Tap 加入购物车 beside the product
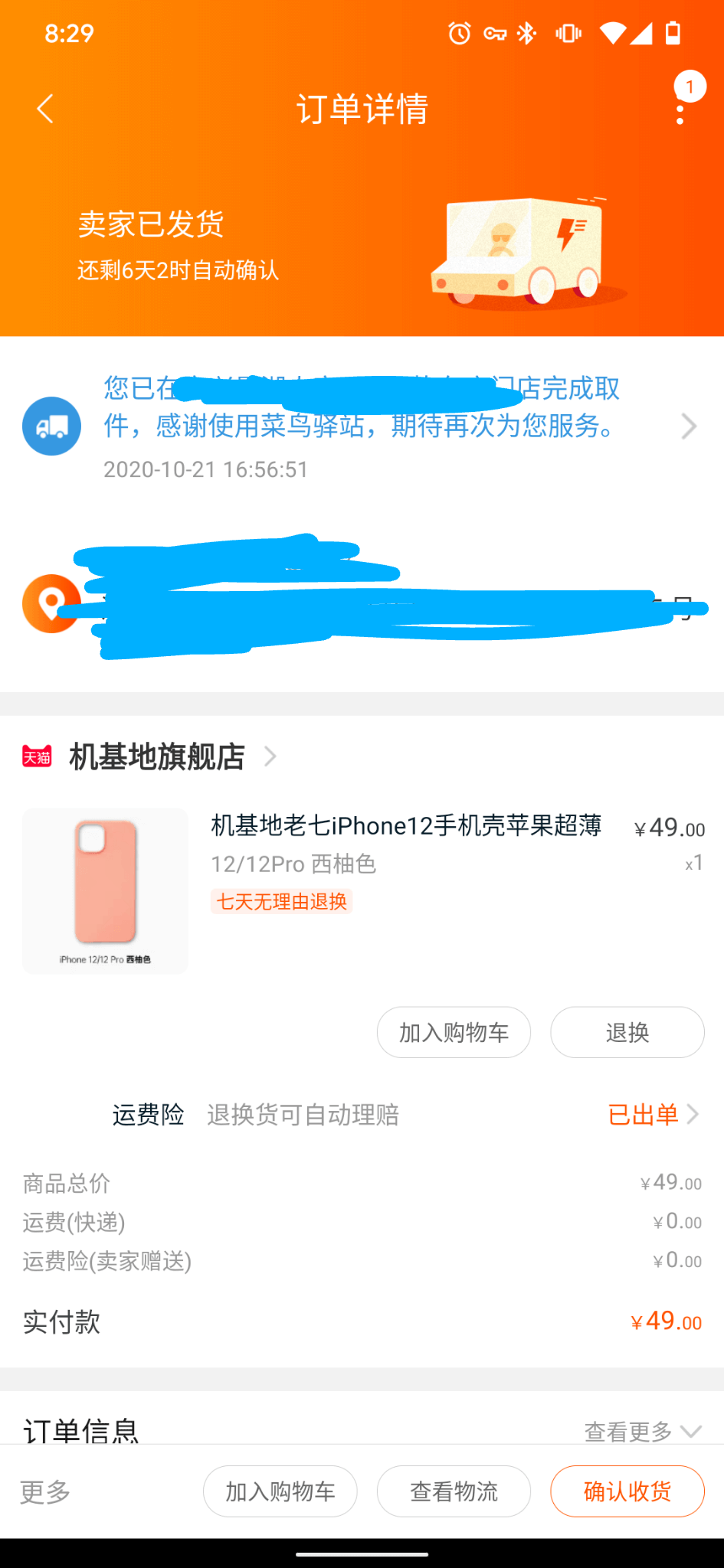 click(453, 1032)
